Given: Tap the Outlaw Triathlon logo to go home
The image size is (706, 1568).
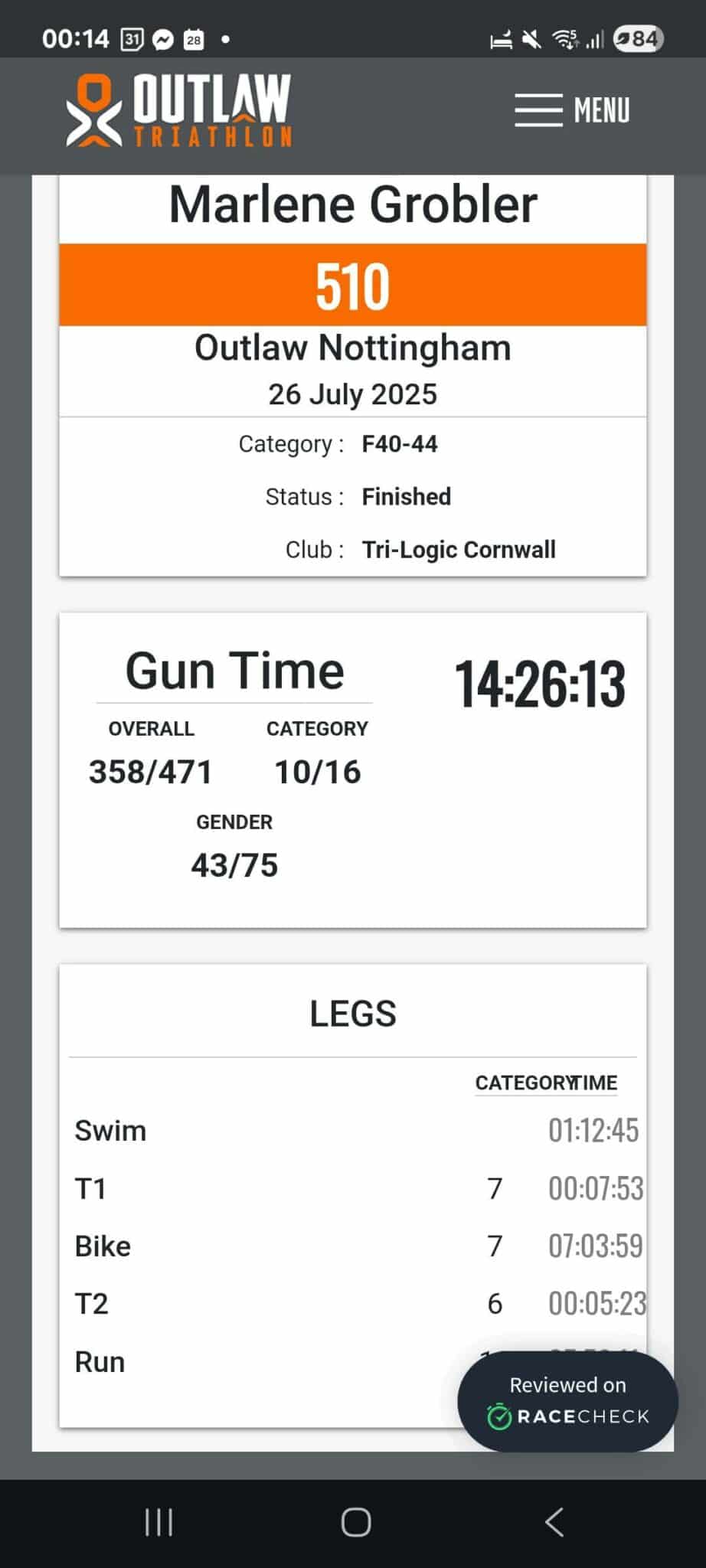Looking at the screenshot, I should click(179, 110).
